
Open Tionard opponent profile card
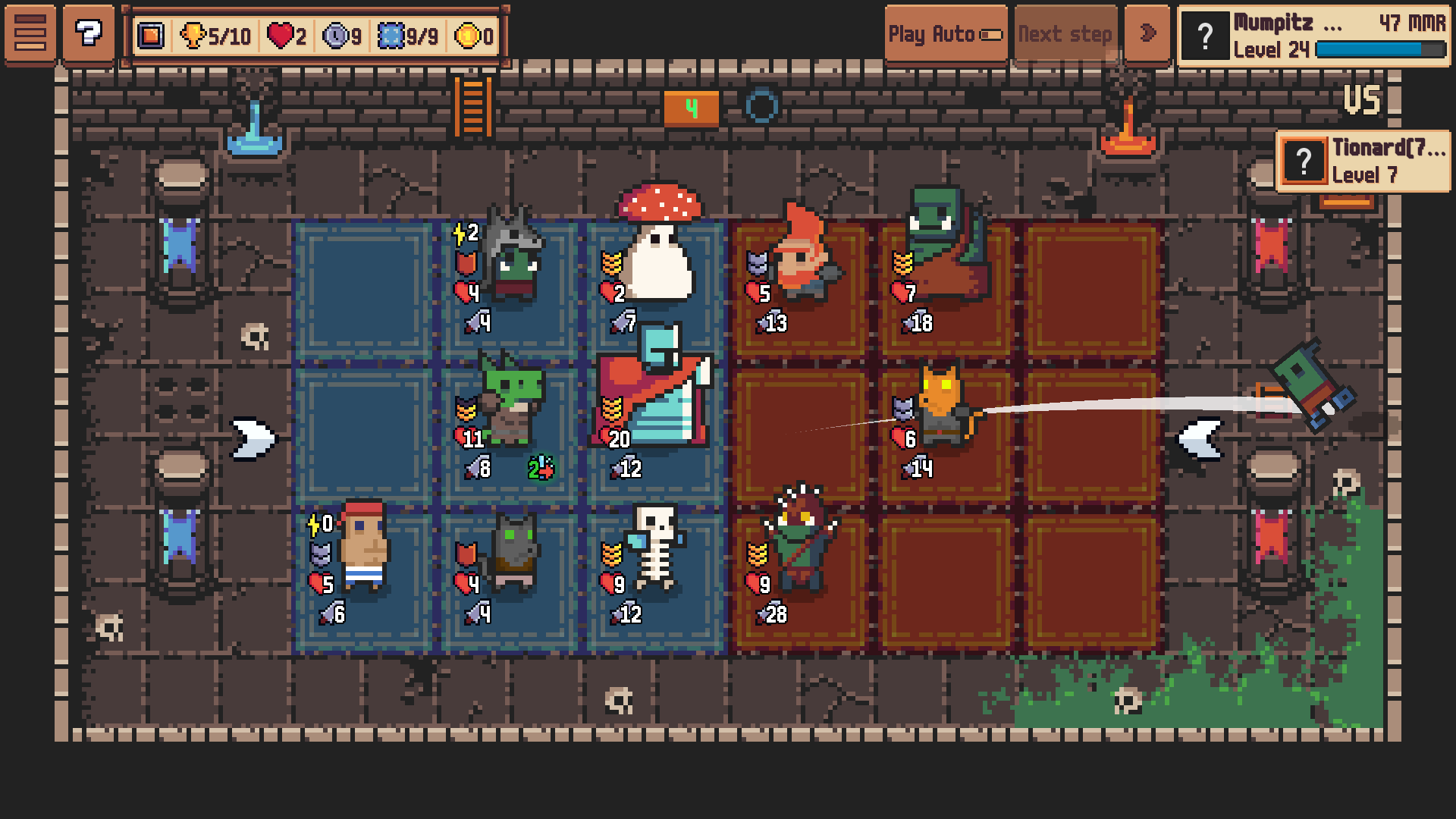pyautogui.click(x=1363, y=162)
